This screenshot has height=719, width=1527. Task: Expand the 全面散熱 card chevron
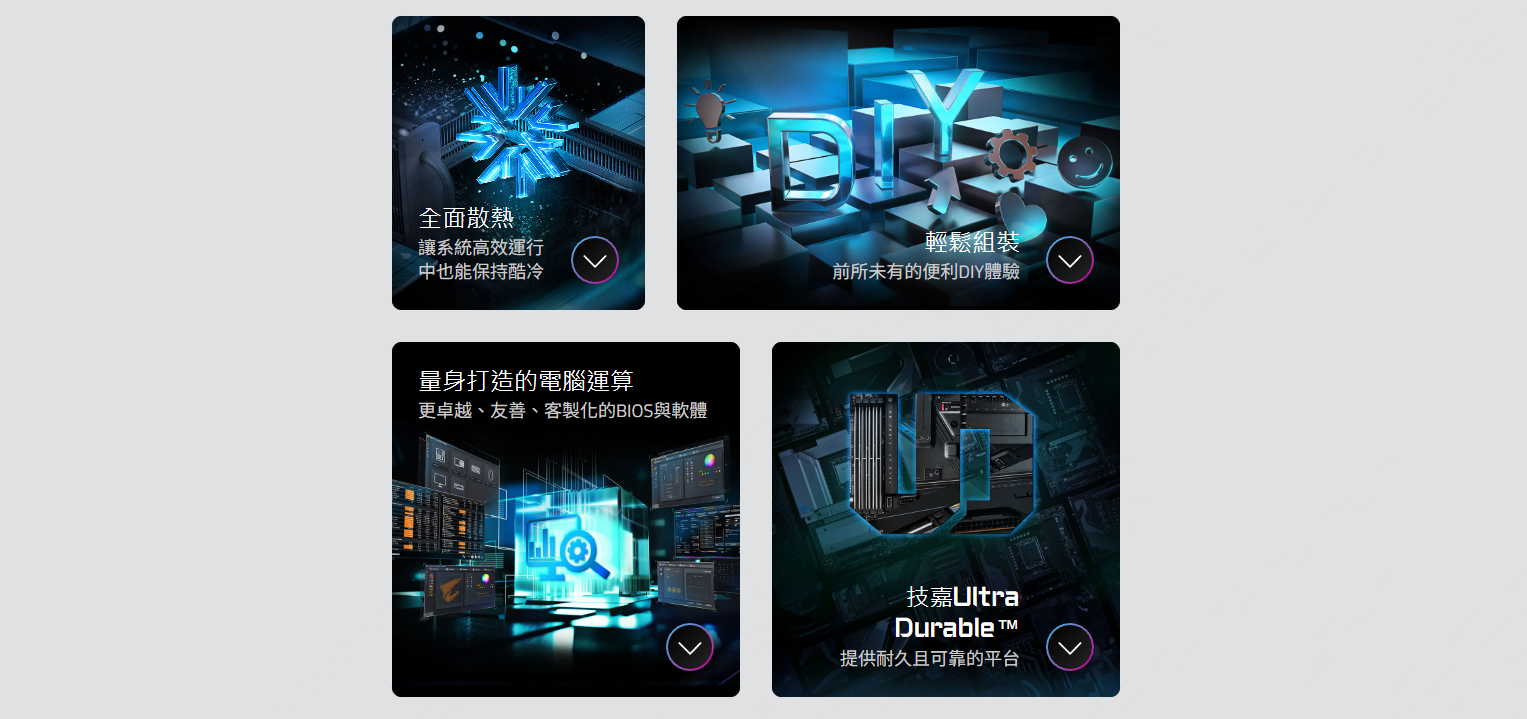(x=595, y=261)
